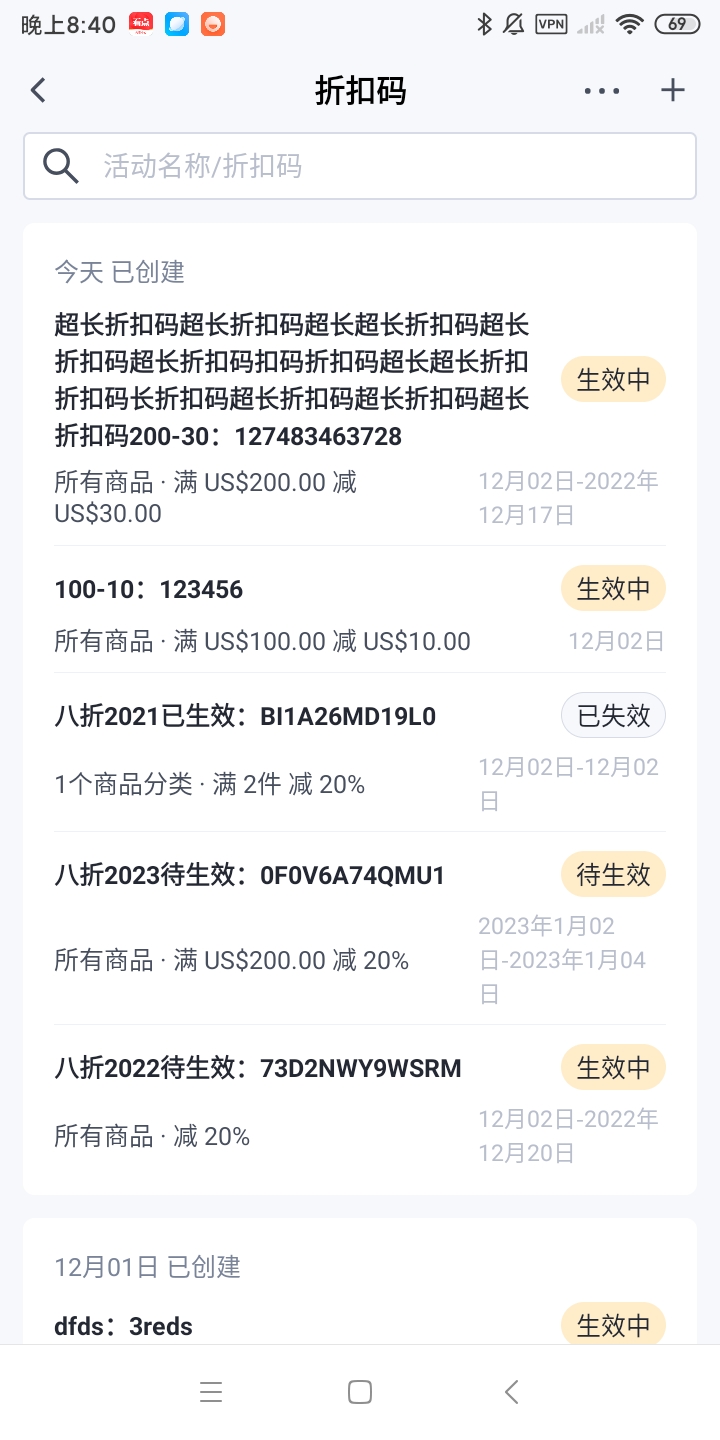Image resolution: width=720 pixels, height=1440 pixels.
Task: Open the more options (...) menu
Action: (601, 90)
